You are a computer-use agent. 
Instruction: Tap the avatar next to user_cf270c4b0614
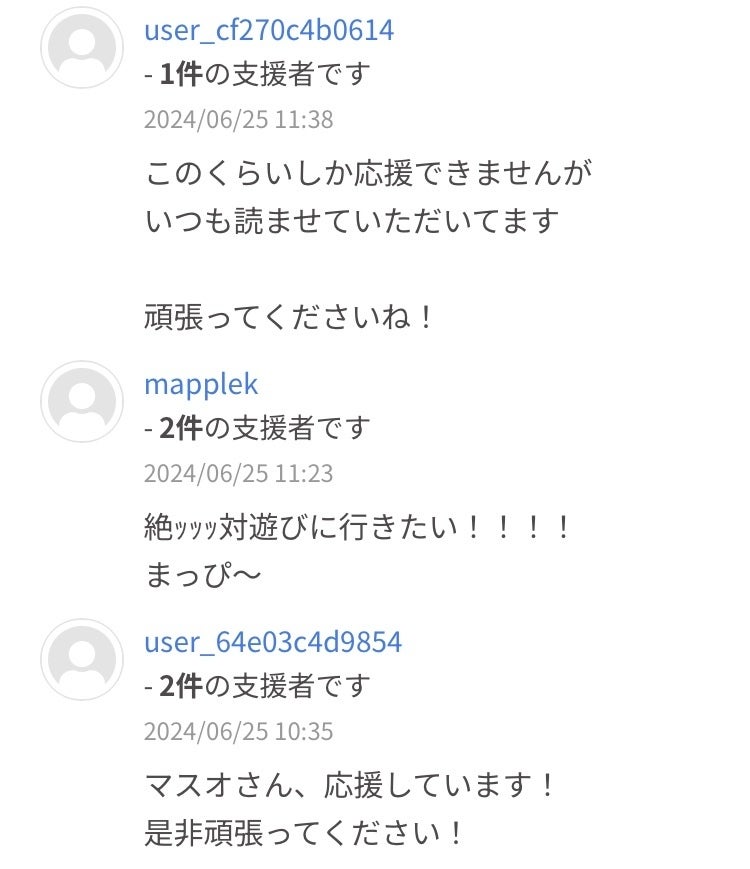point(82,48)
